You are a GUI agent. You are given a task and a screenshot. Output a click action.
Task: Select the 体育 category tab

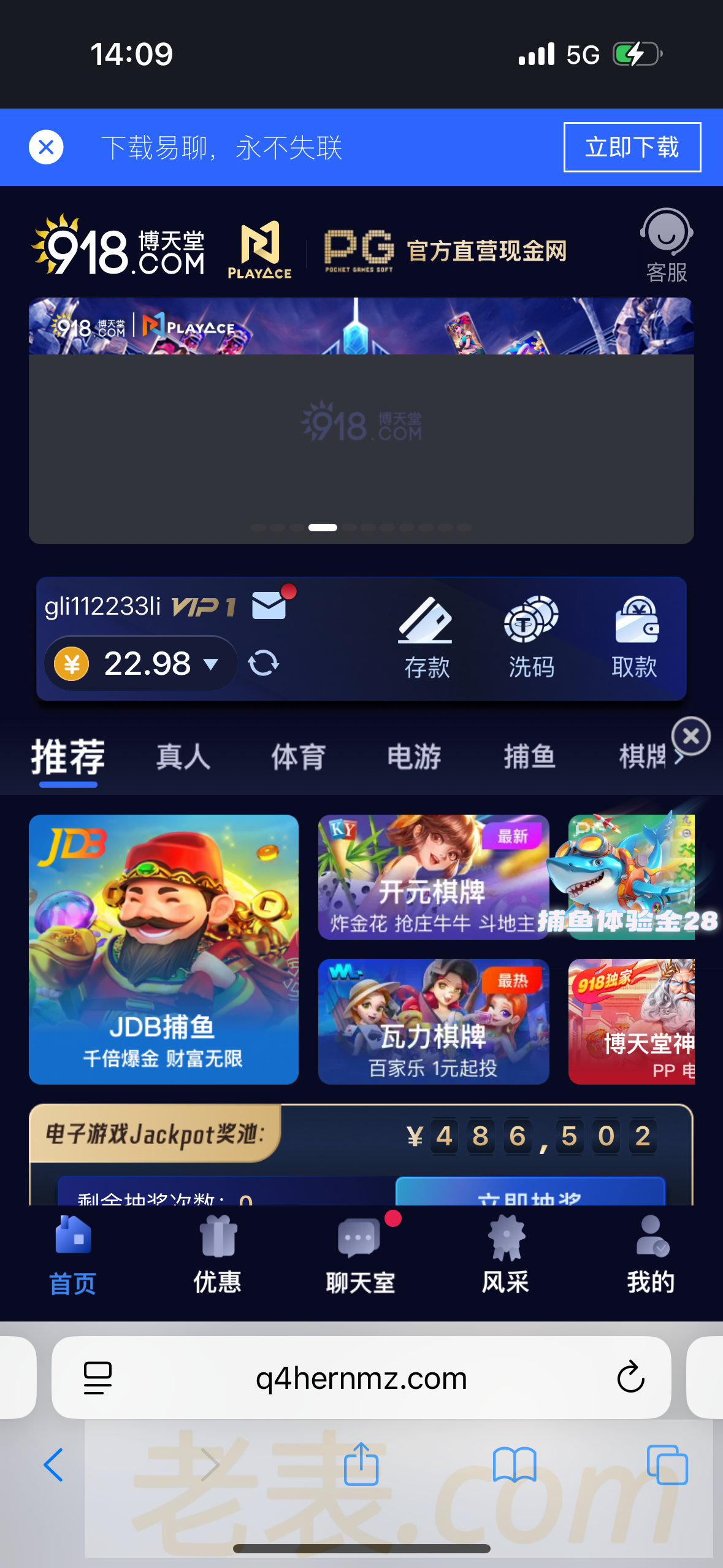point(299,756)
